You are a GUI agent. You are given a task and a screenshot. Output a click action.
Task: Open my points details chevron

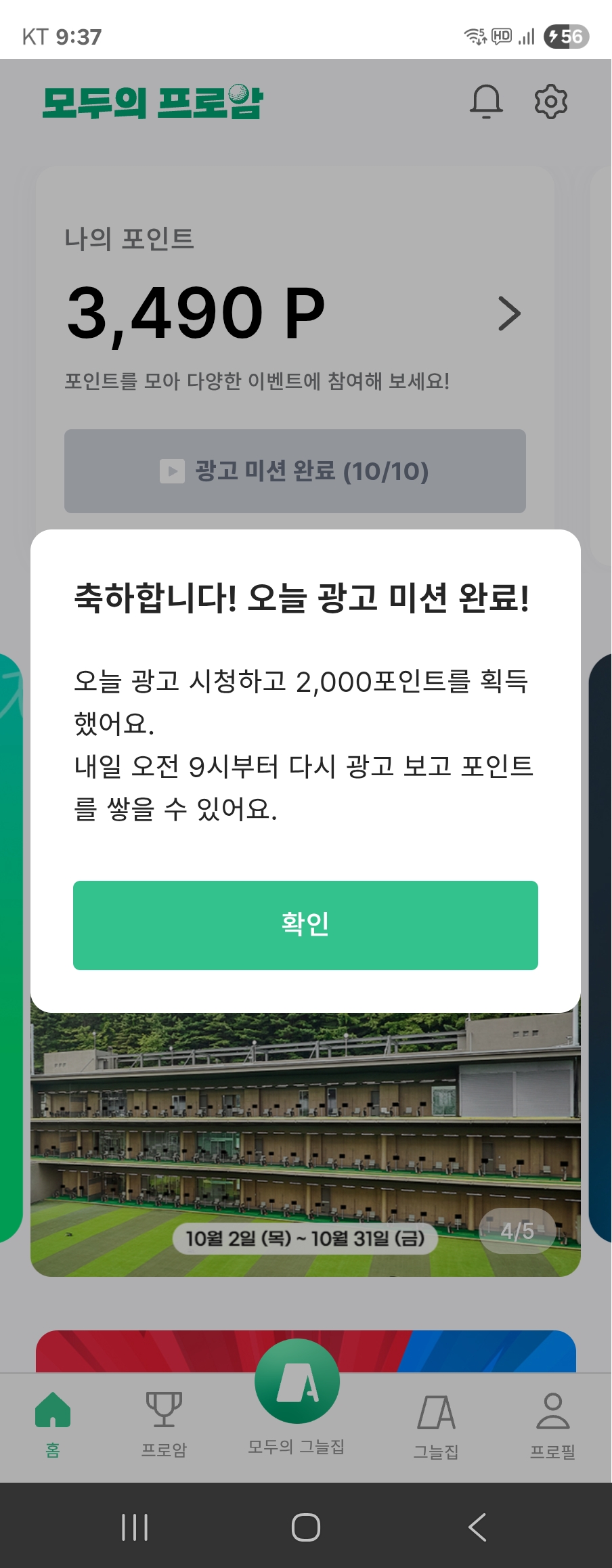509,313
